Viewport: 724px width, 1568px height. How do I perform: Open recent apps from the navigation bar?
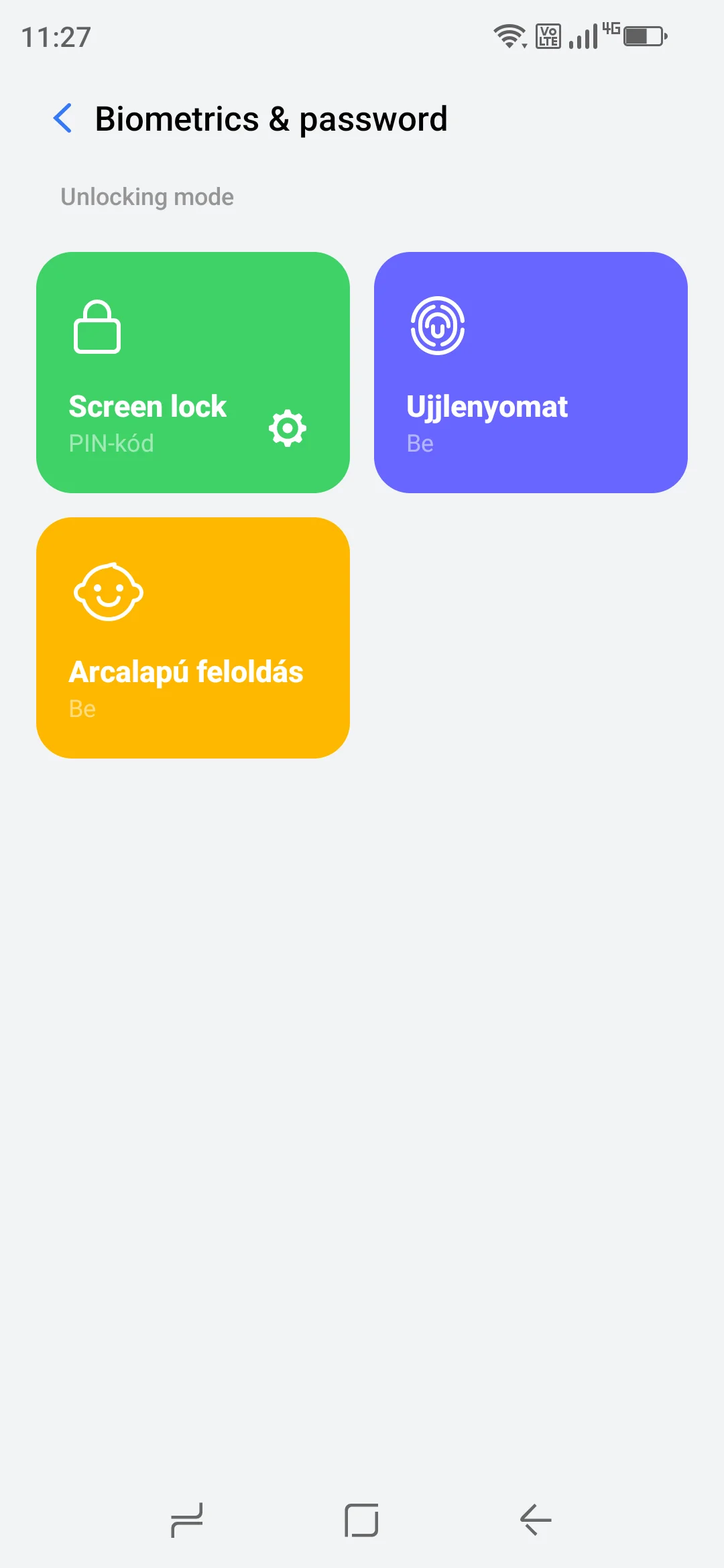[187, 1520]
